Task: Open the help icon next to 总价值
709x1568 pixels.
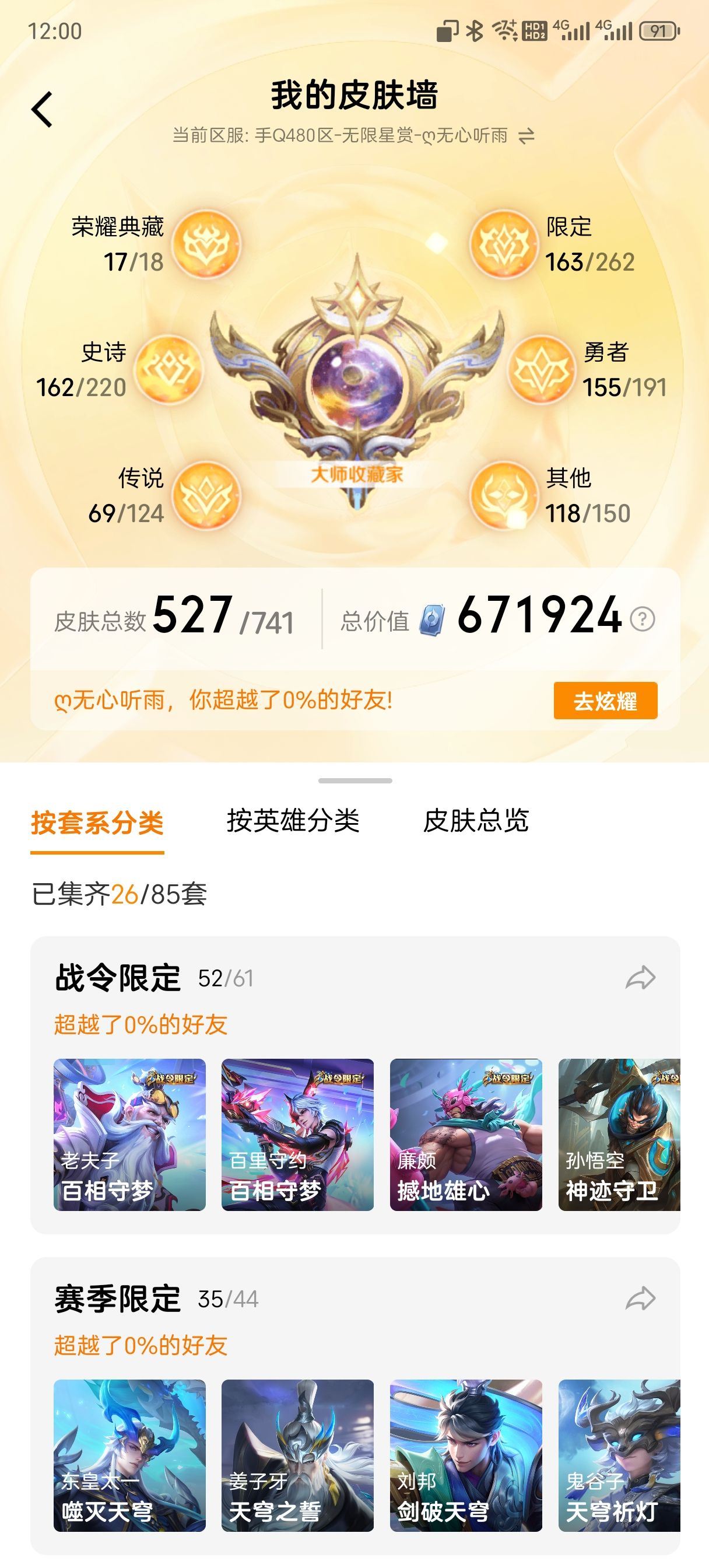Action: (642, 619)
